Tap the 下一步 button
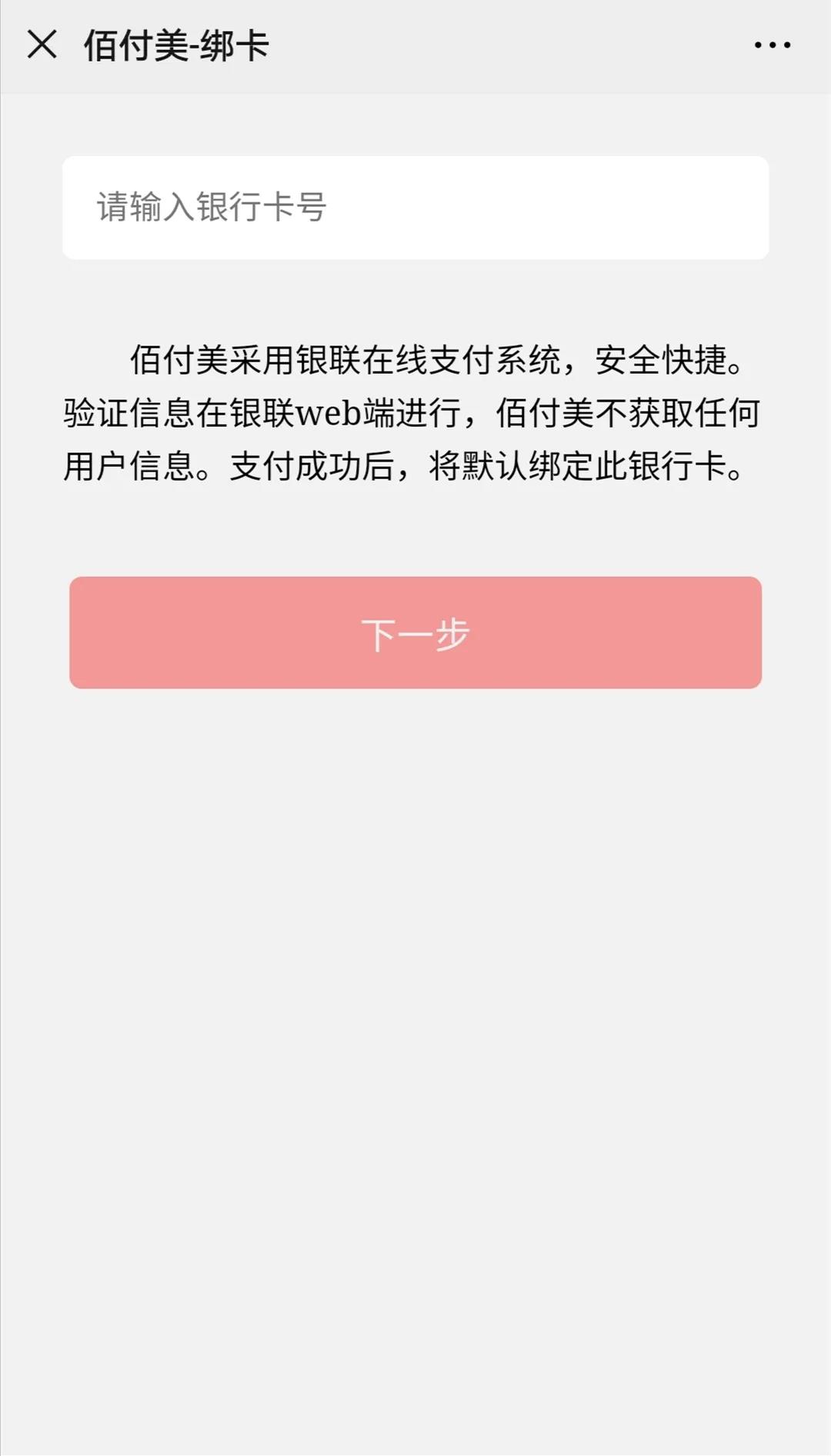This screenshot has height=1456, width=831. click(x=415, y=633)
